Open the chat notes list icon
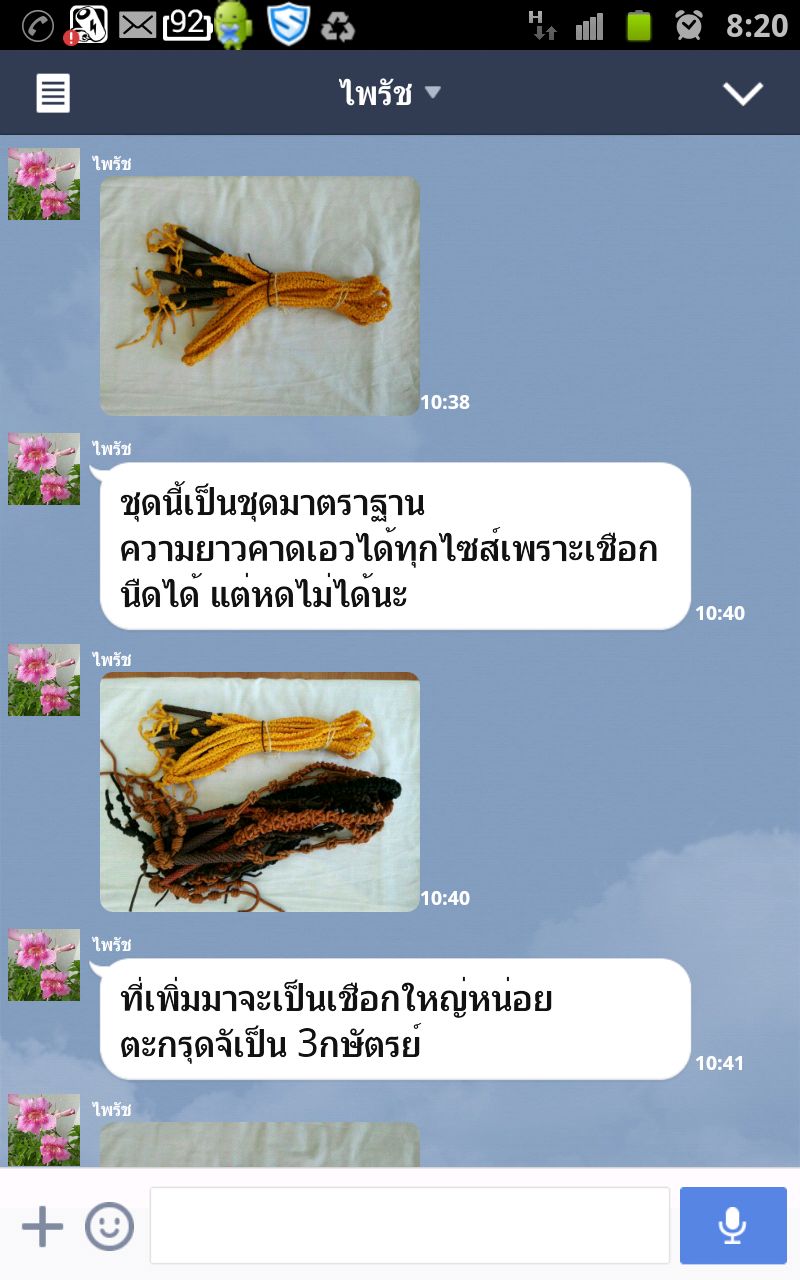This screenshot has width=800, height=1280. pos(53,94)
